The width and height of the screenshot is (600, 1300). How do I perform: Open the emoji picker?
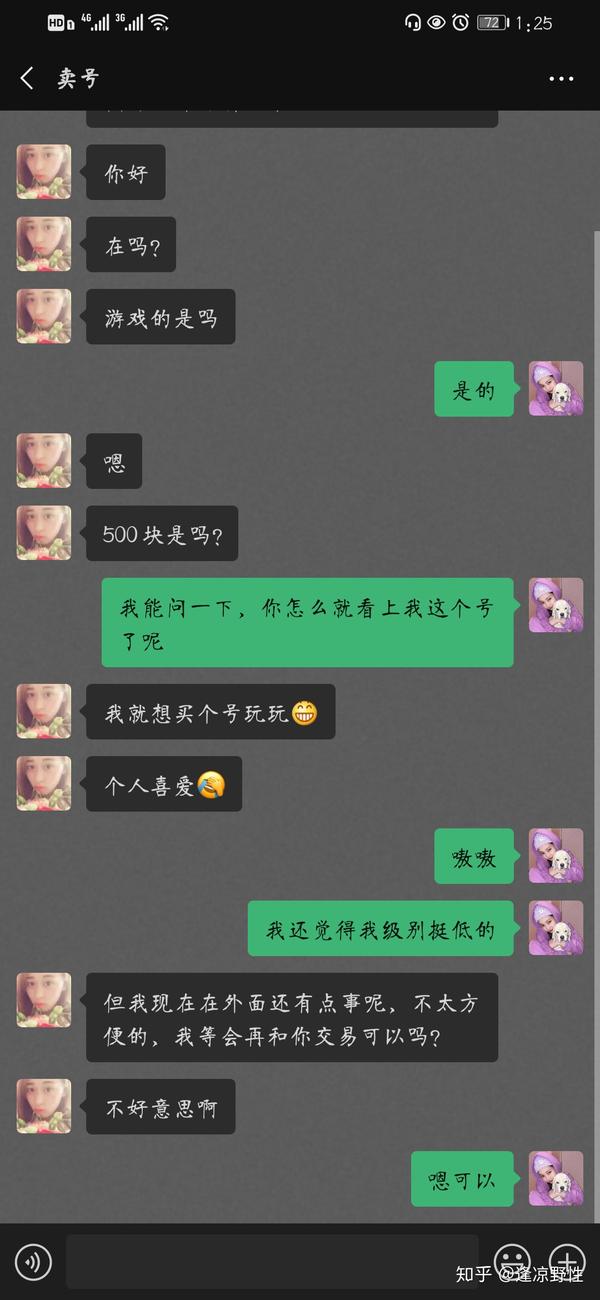pyautogui.click(x=513, y=1261)
